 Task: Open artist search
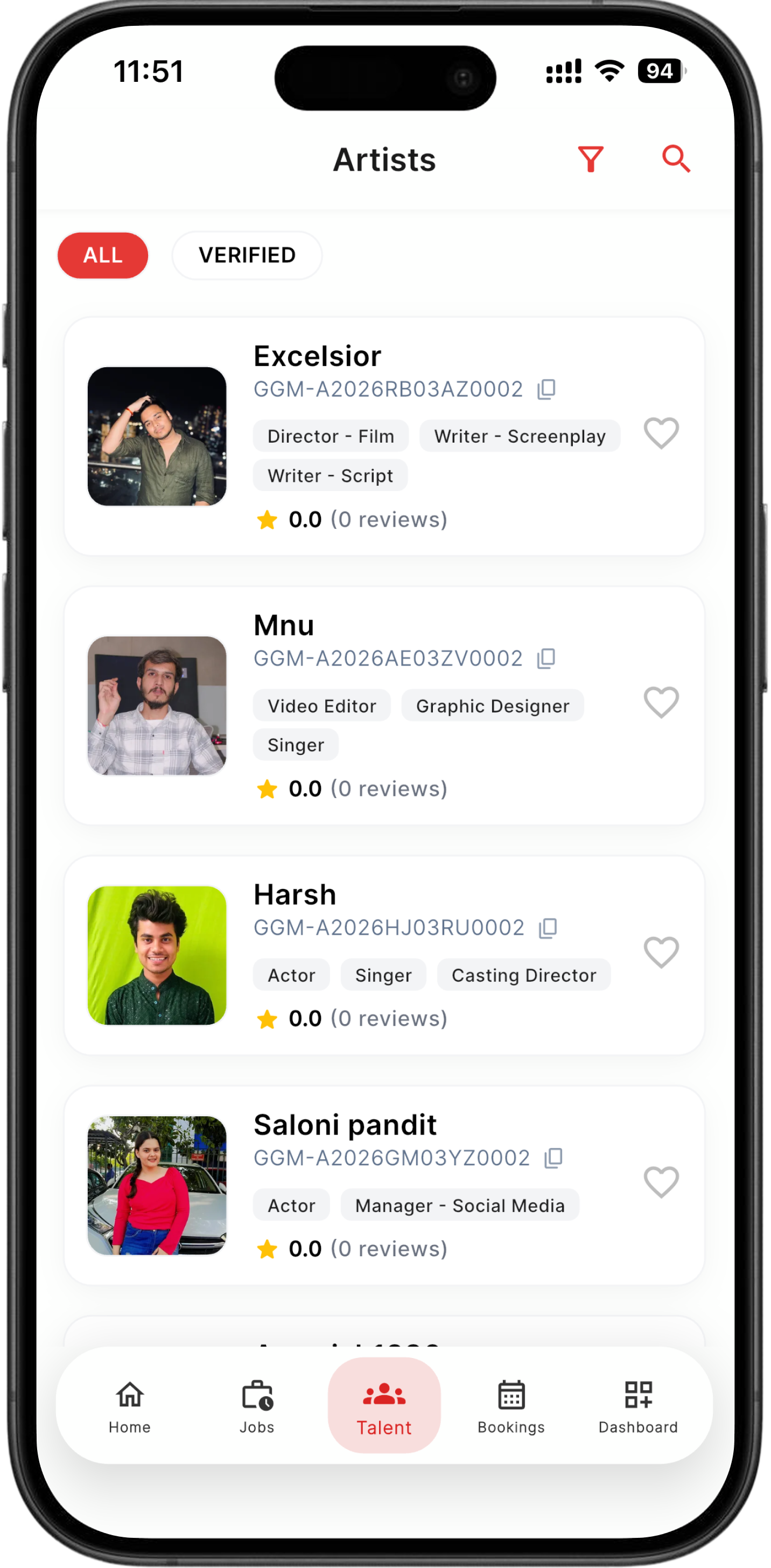pos(676,159)
